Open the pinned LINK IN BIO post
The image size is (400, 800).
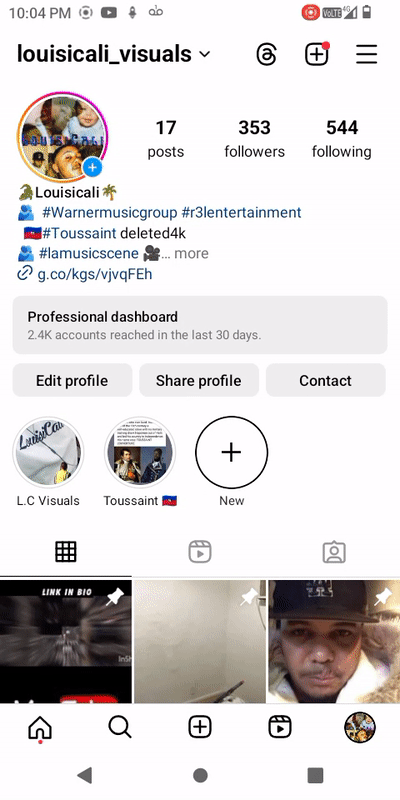pos(66,641)
